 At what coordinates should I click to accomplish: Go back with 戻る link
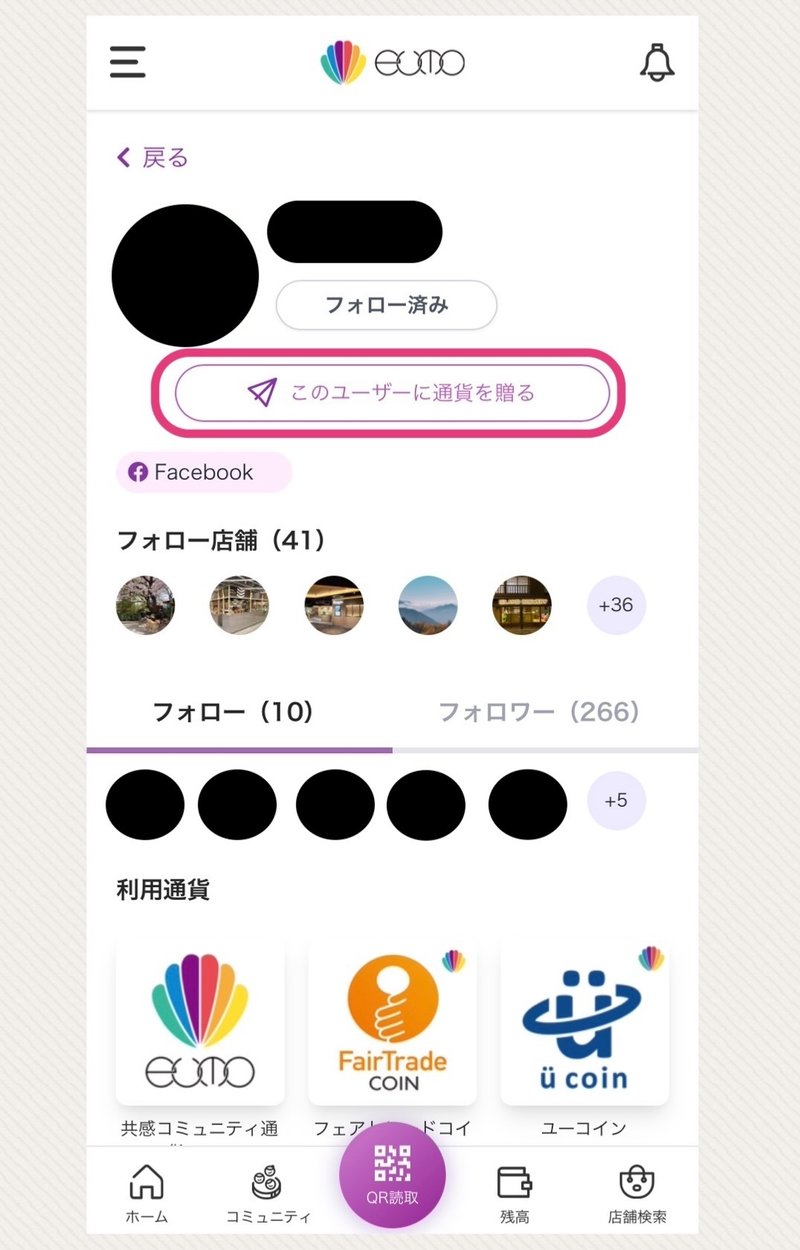(153, 157)
